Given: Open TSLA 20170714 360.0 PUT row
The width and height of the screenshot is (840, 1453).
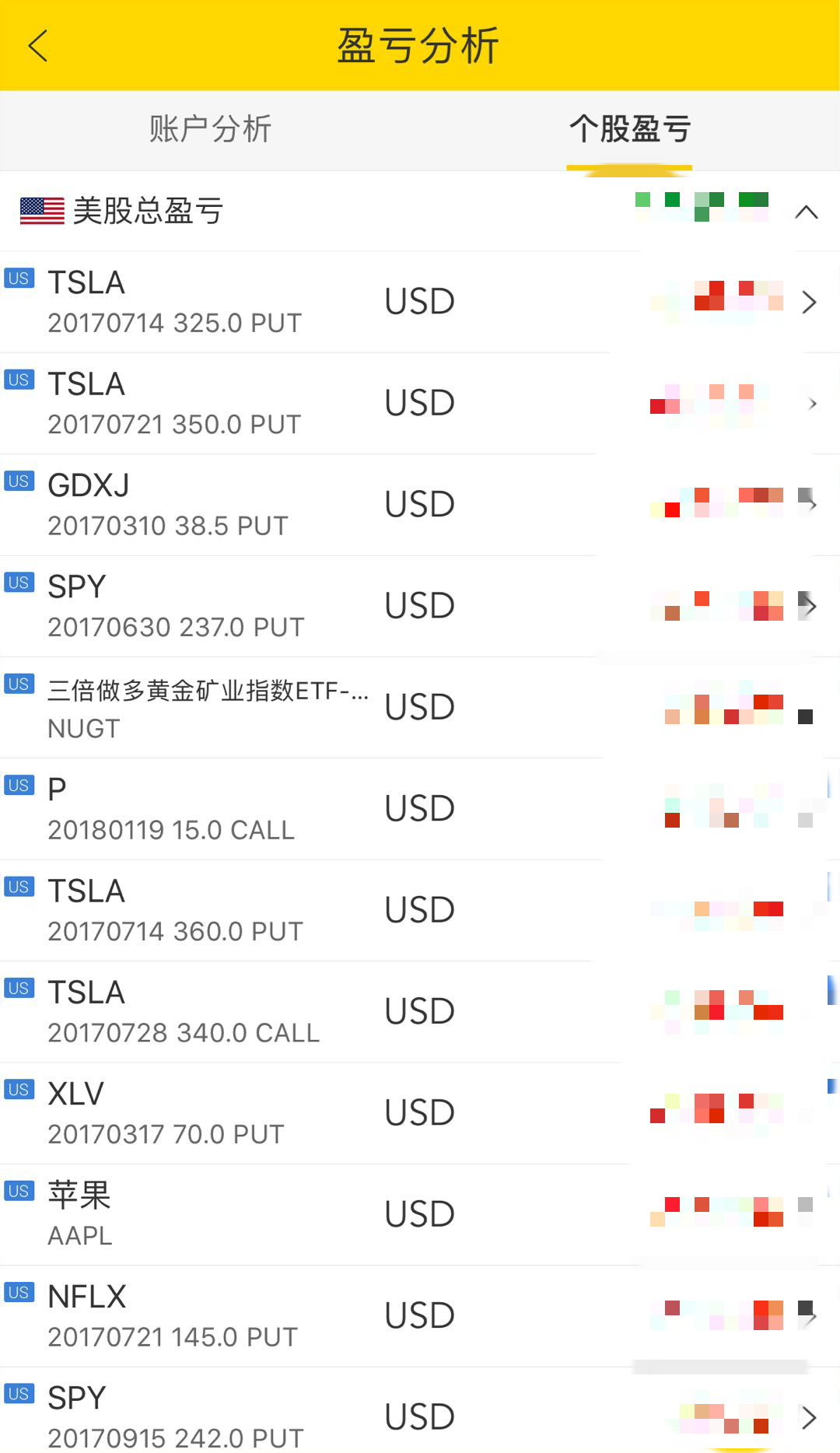Looking at the screenshot, I should (420, 910).
